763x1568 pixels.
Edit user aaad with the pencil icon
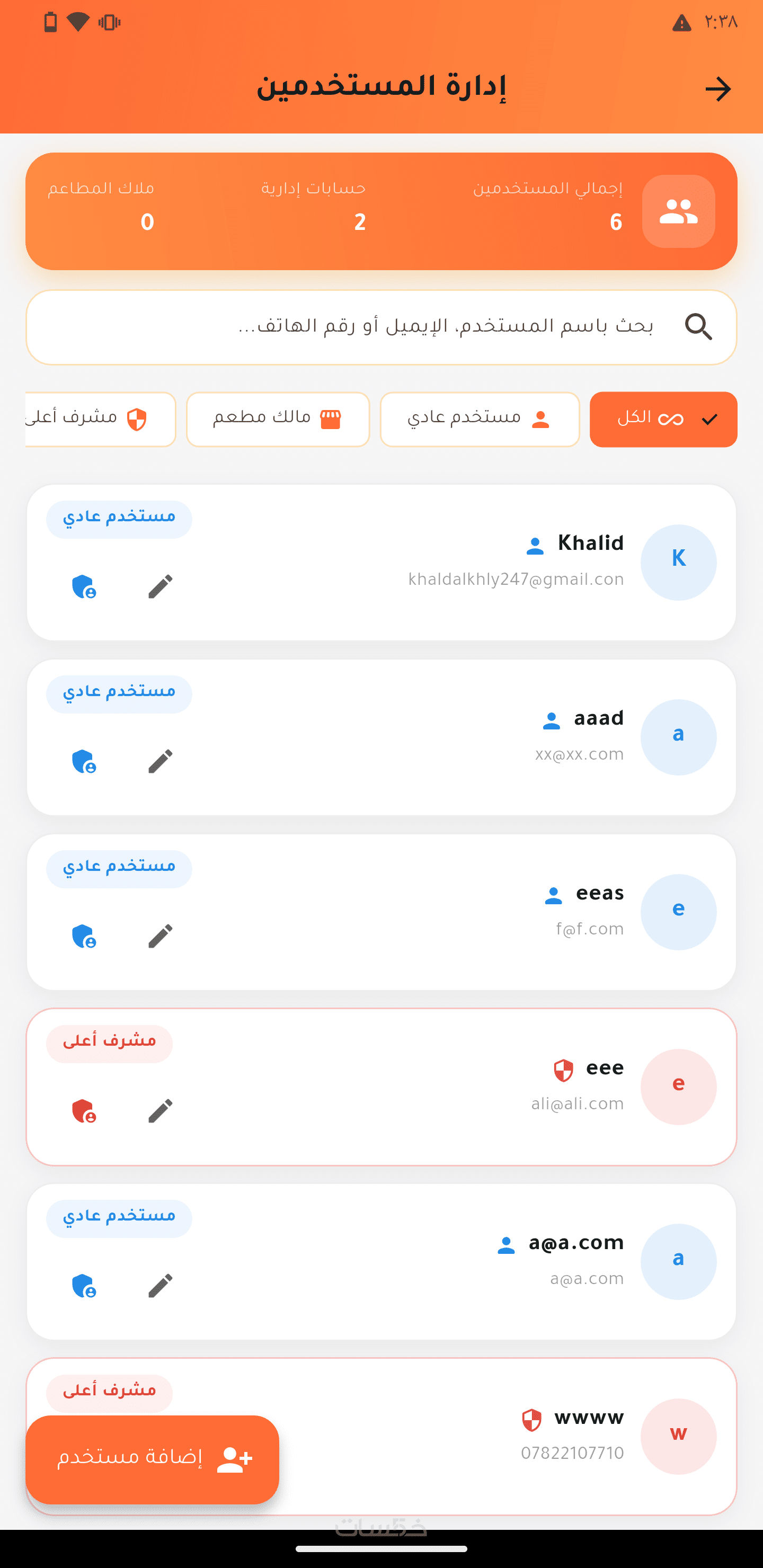coord(160,761)
